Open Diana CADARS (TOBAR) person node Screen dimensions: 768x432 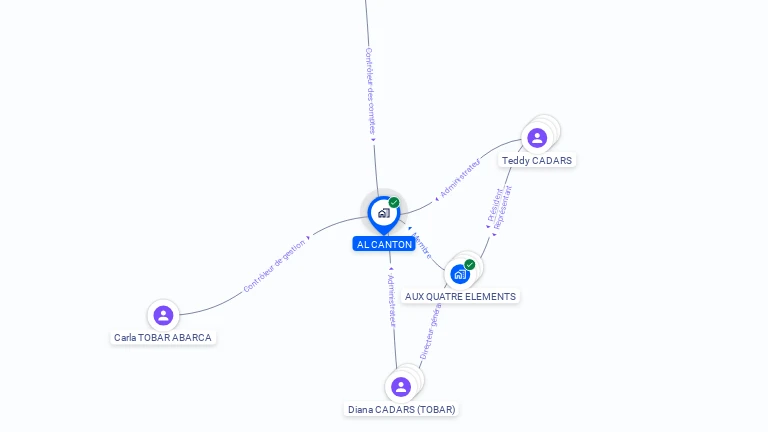click(x=401, y=387)
